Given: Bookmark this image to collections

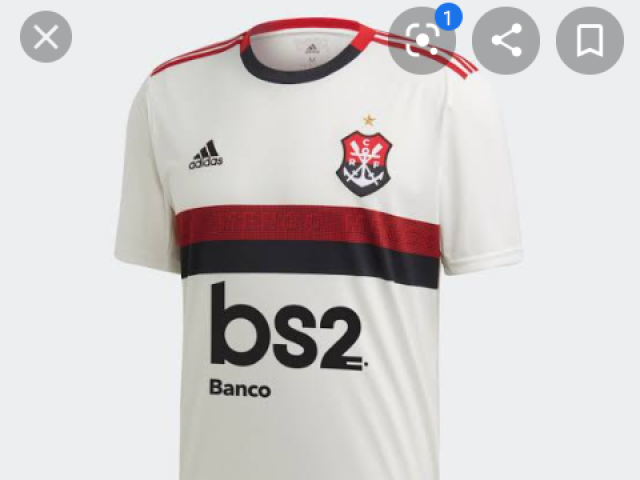Looking at the screenshot, I should (589, 41).
